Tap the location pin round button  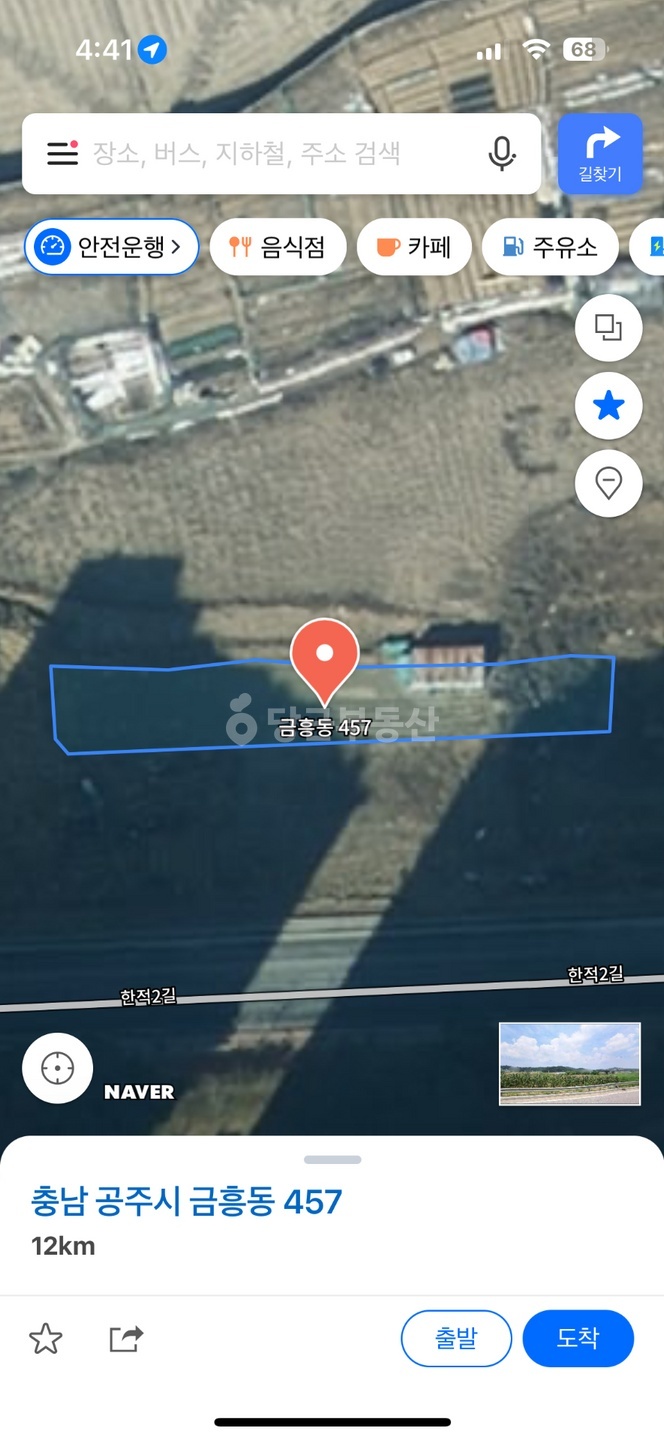pos(608,483)
